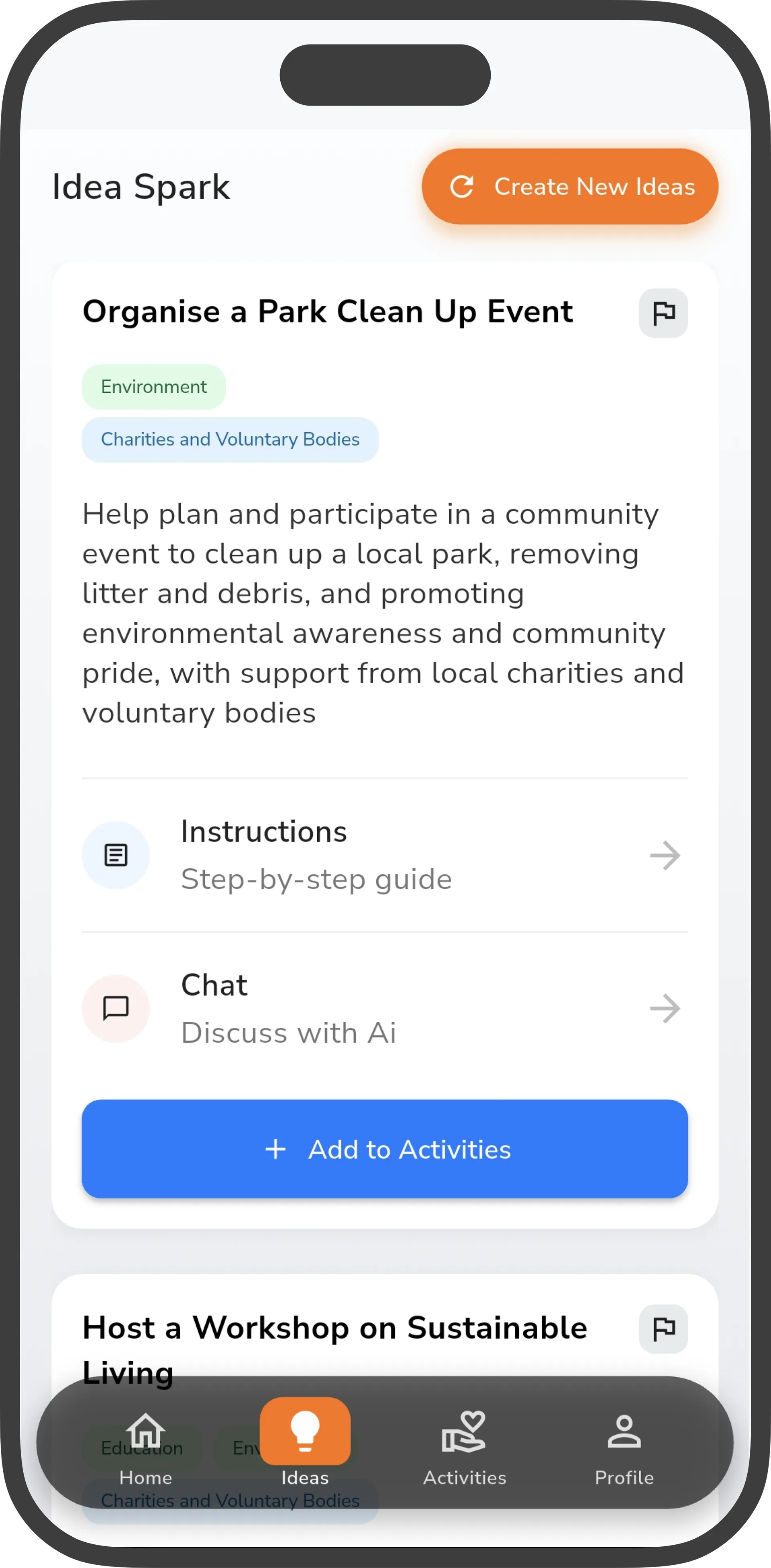The image size is (771, 1568).
Task: Select the Environment category tag
Action: pos(153,386)
